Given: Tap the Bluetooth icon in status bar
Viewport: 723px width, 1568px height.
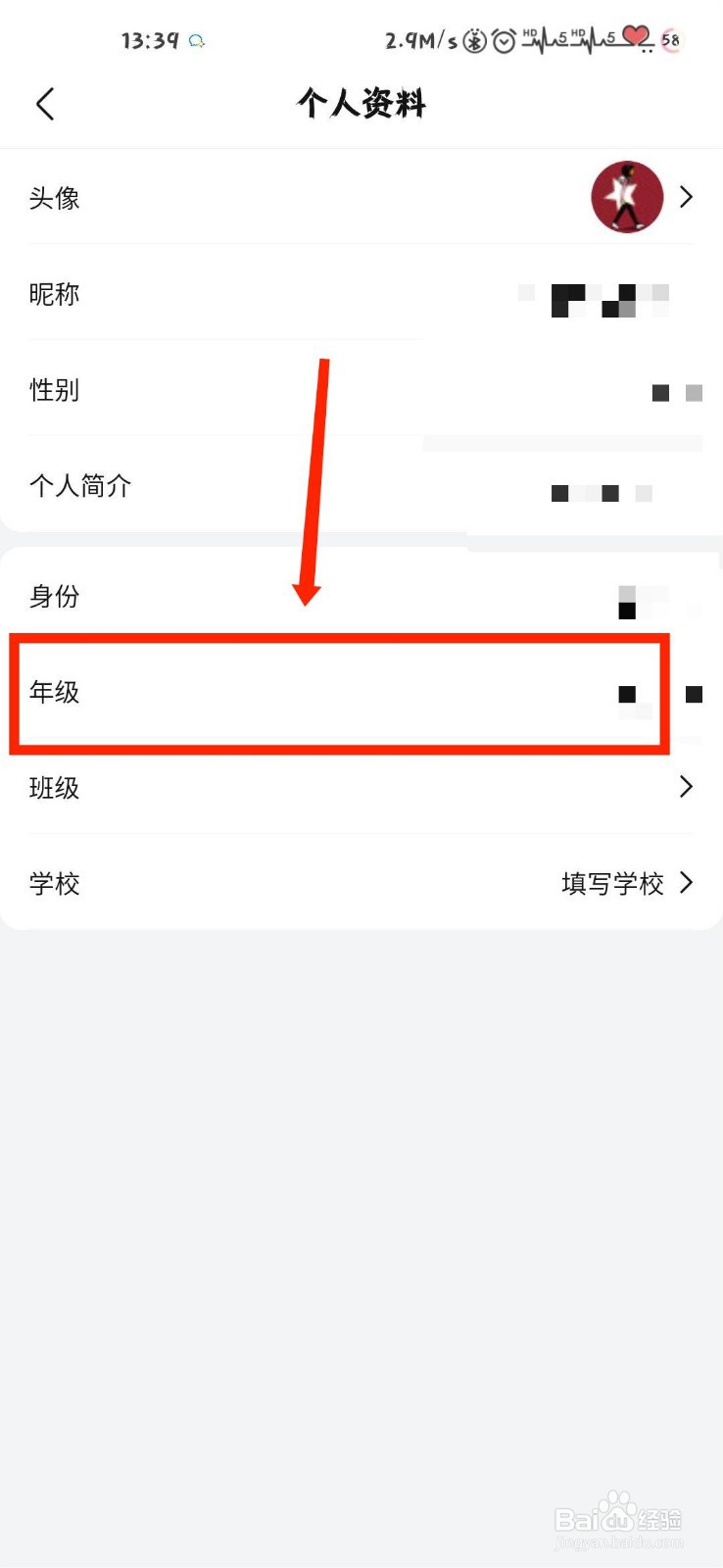Looking at the screenshot, I should point(473,41).
